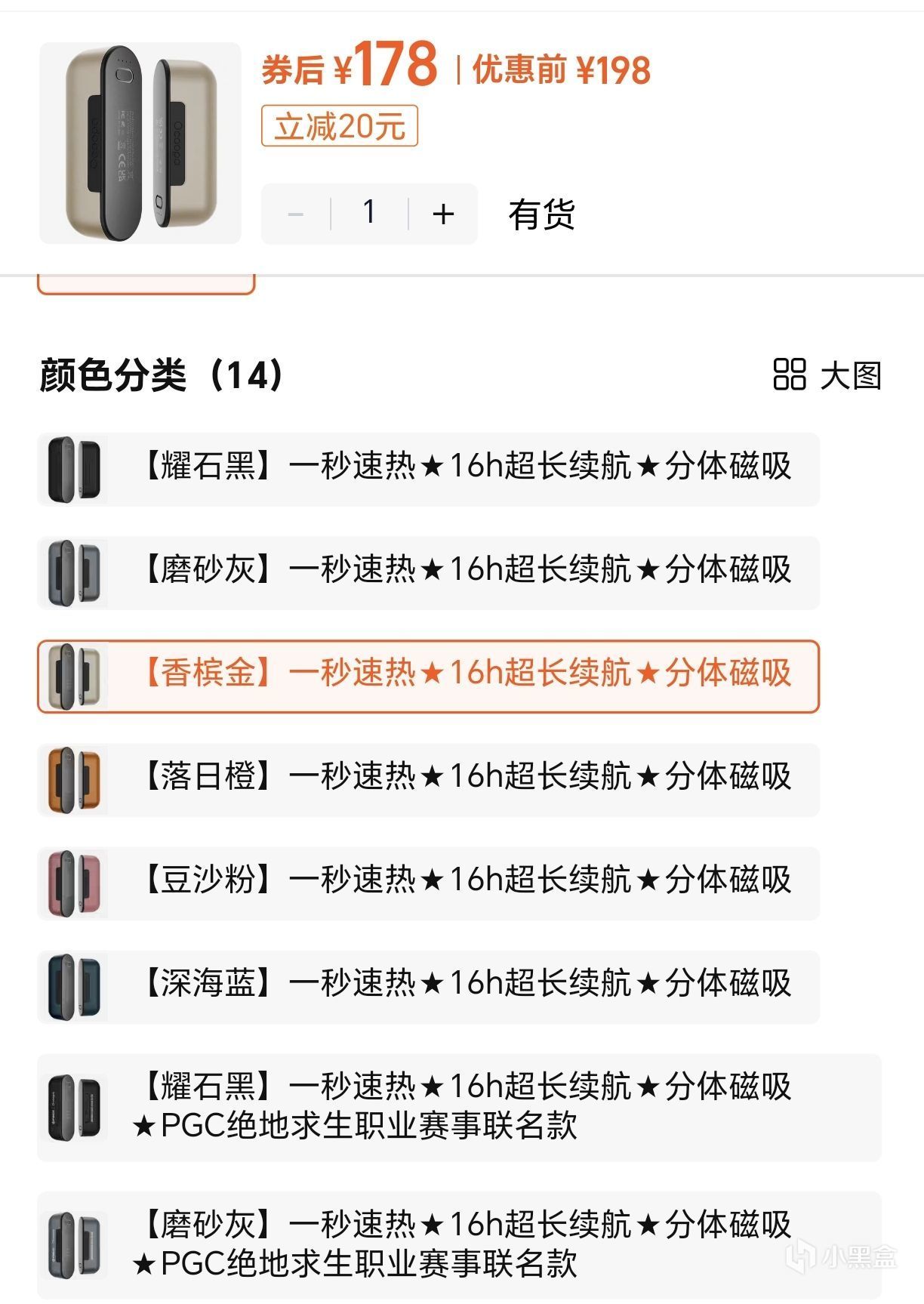Choose the 落日橙 color option
This screenshot has height=1304, width=924.
click(428, 779)
